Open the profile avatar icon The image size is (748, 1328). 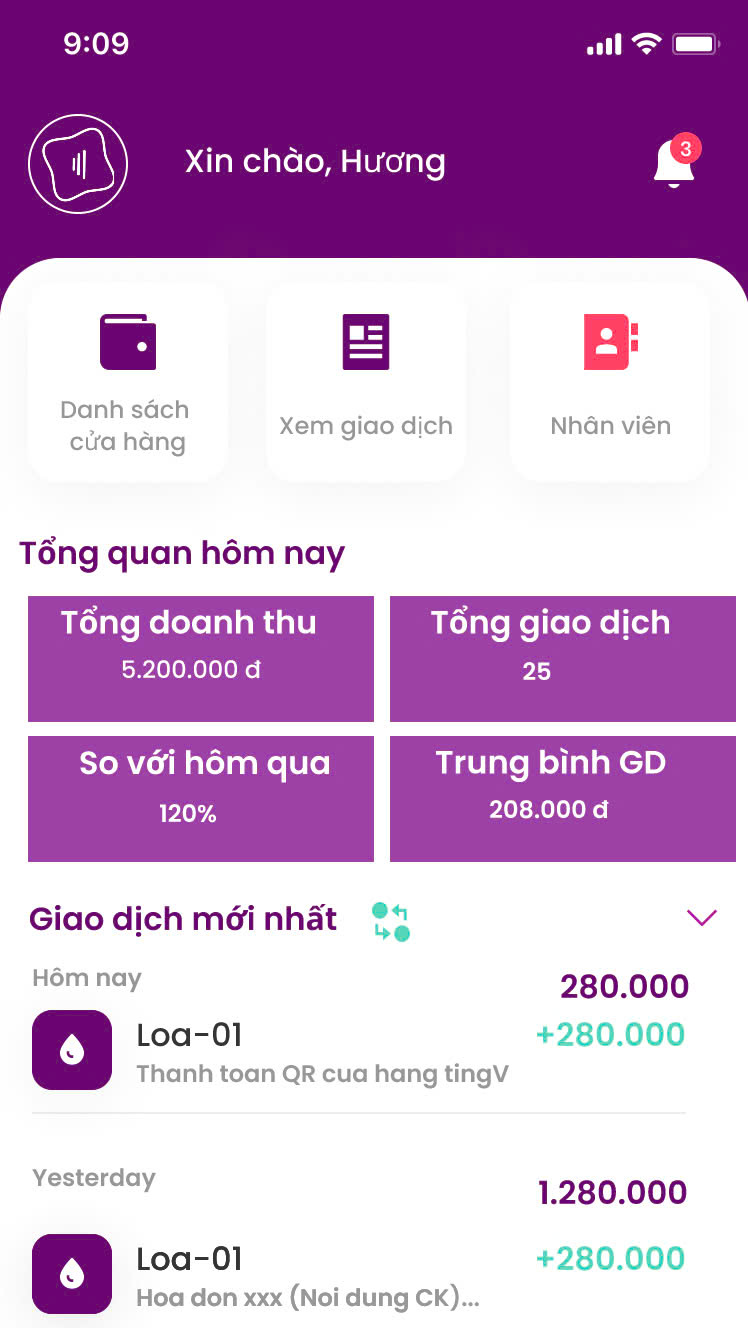(78, 164)
